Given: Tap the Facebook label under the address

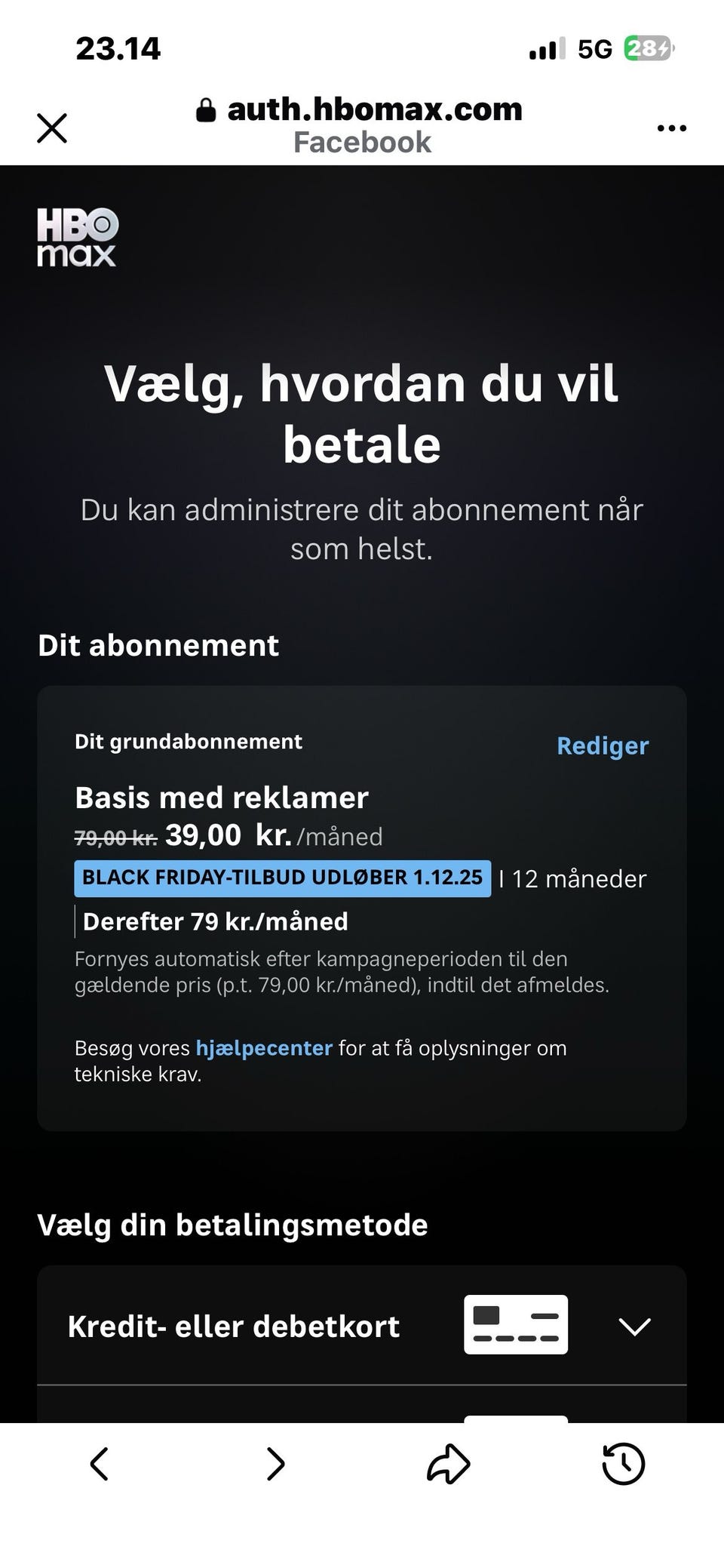Looking at the screenshot, I should click(361, 141).
